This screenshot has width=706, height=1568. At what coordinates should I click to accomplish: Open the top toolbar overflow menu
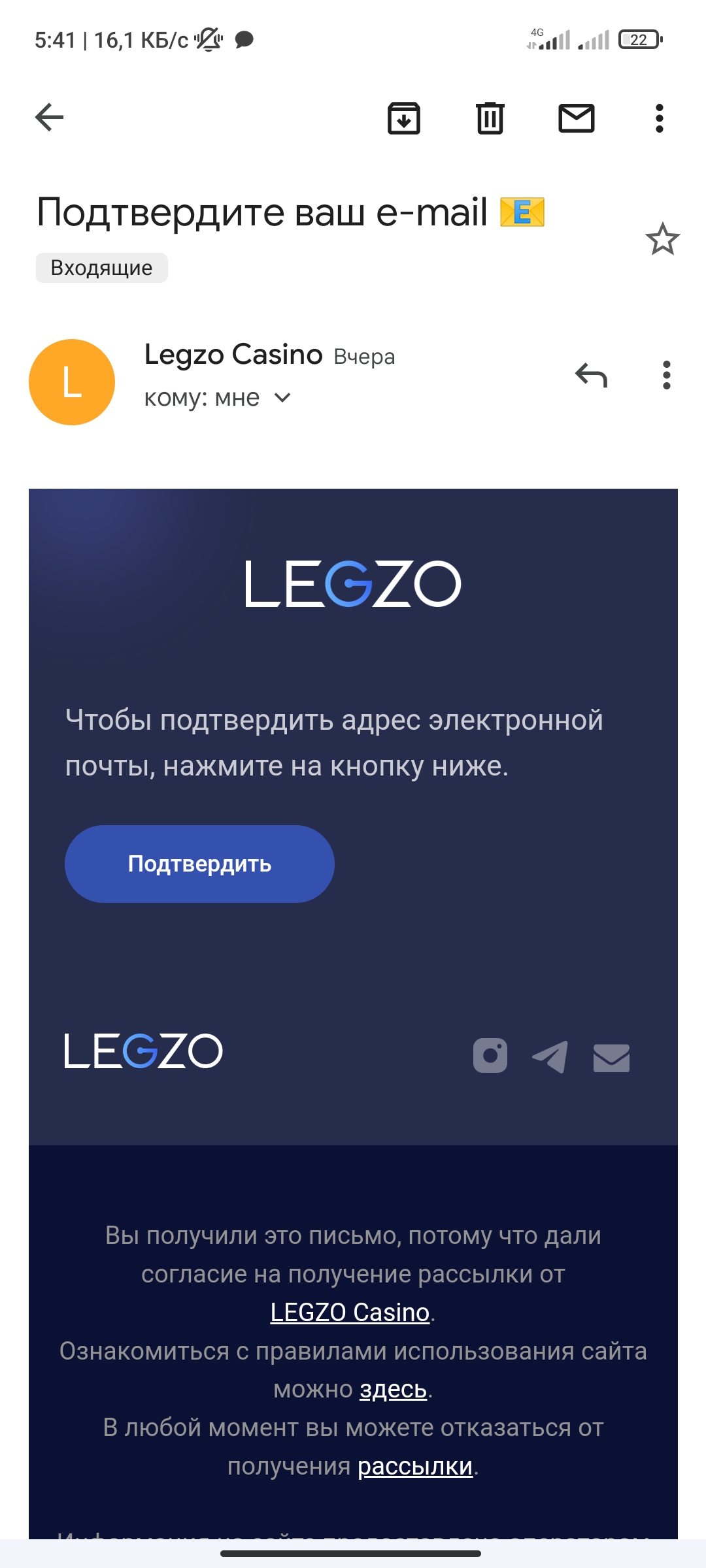tap(660, 118)
